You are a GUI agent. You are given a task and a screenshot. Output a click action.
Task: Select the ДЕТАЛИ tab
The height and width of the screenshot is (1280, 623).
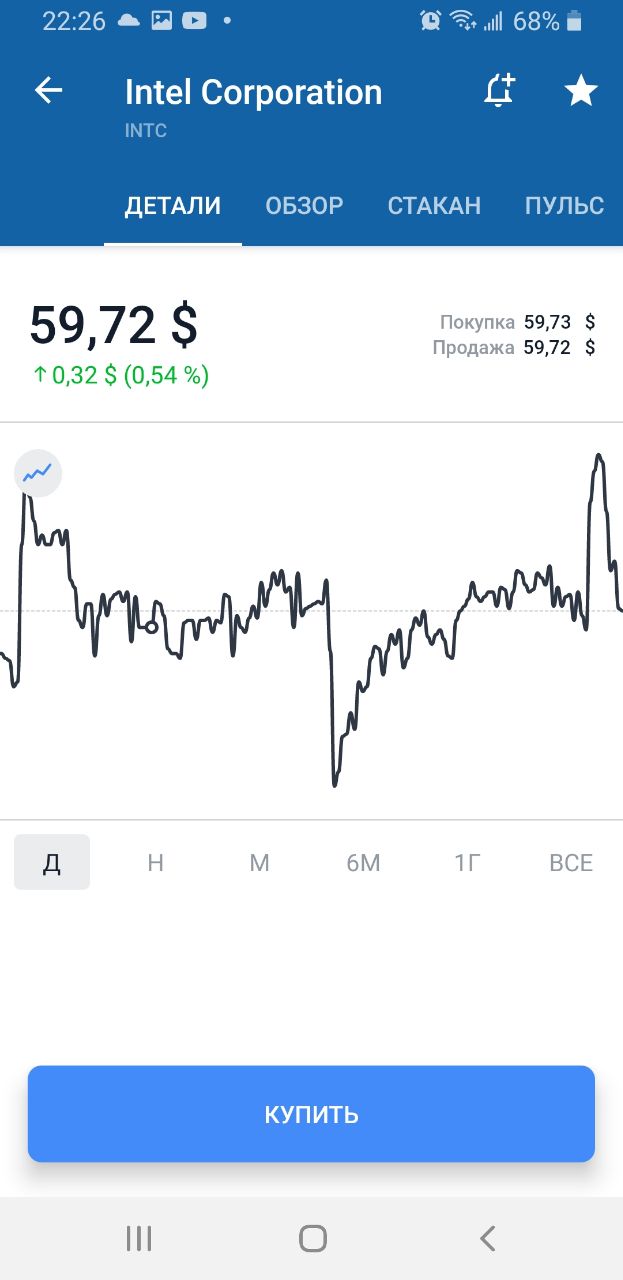pyautogui.click(x=173, y=206)
